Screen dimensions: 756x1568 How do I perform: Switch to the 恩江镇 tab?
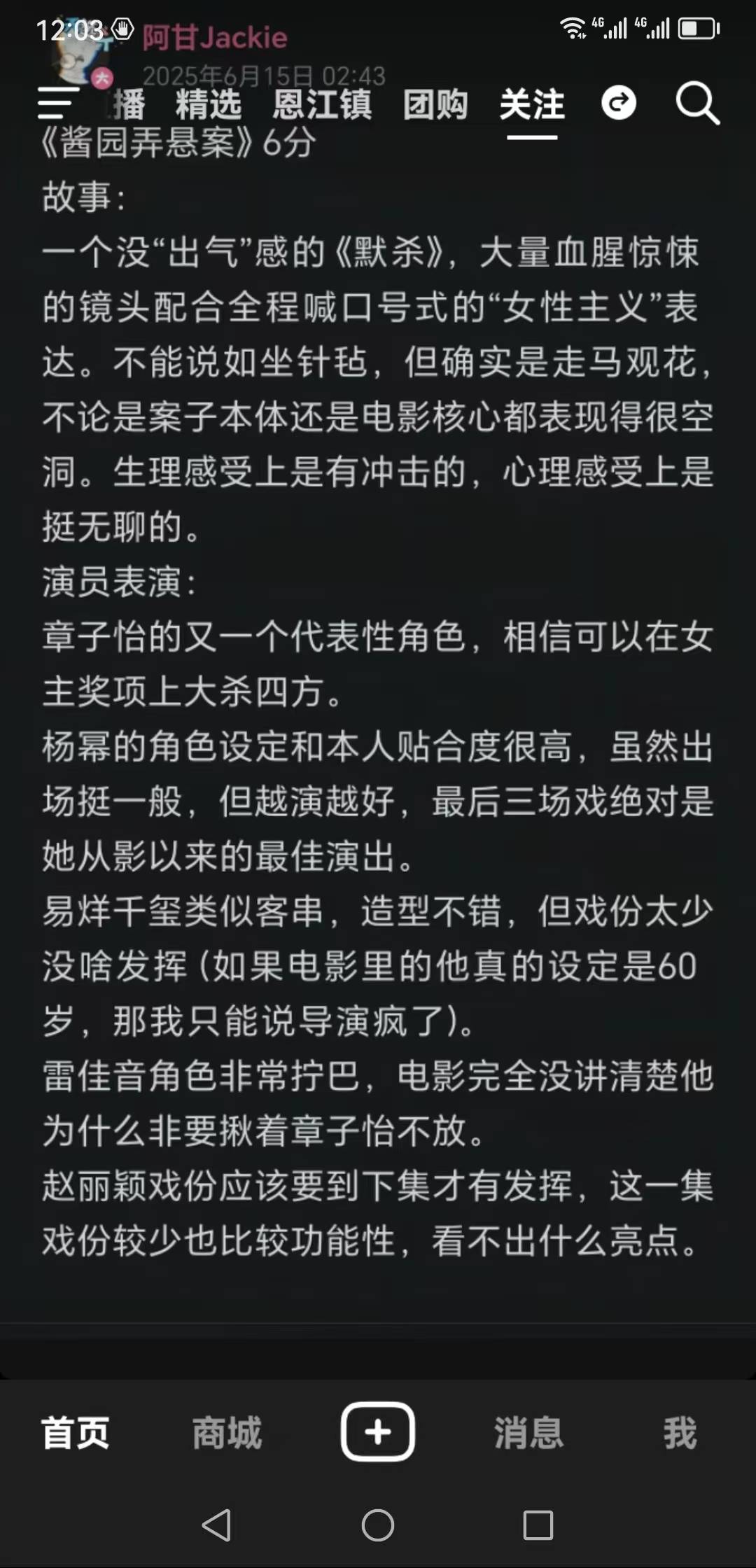pos(322,105)
